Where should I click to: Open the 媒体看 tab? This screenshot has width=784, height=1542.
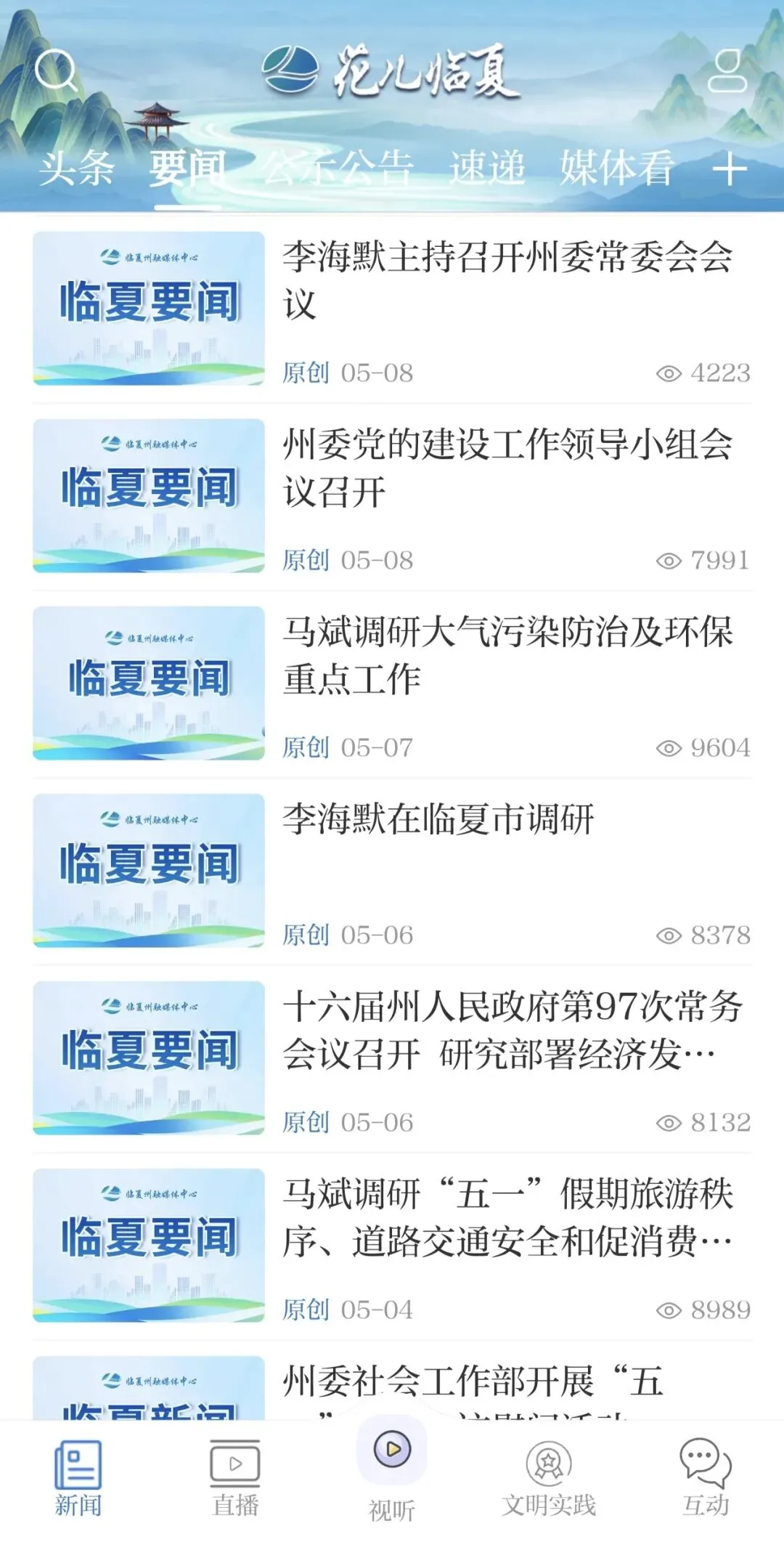617,169
